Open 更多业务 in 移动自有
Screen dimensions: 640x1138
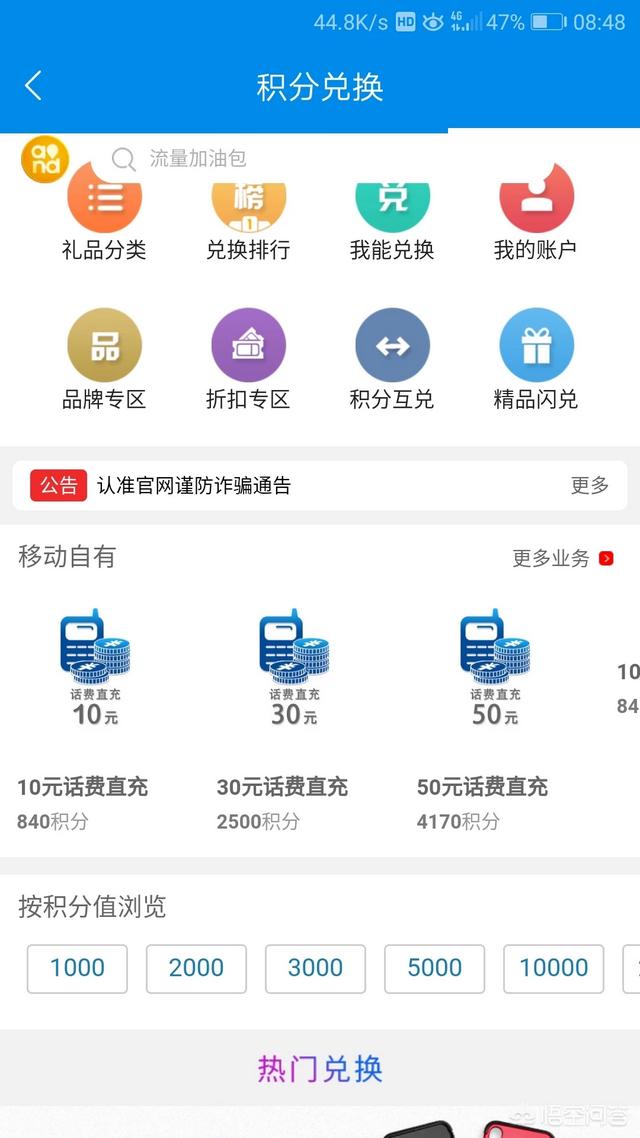(562, 559)
